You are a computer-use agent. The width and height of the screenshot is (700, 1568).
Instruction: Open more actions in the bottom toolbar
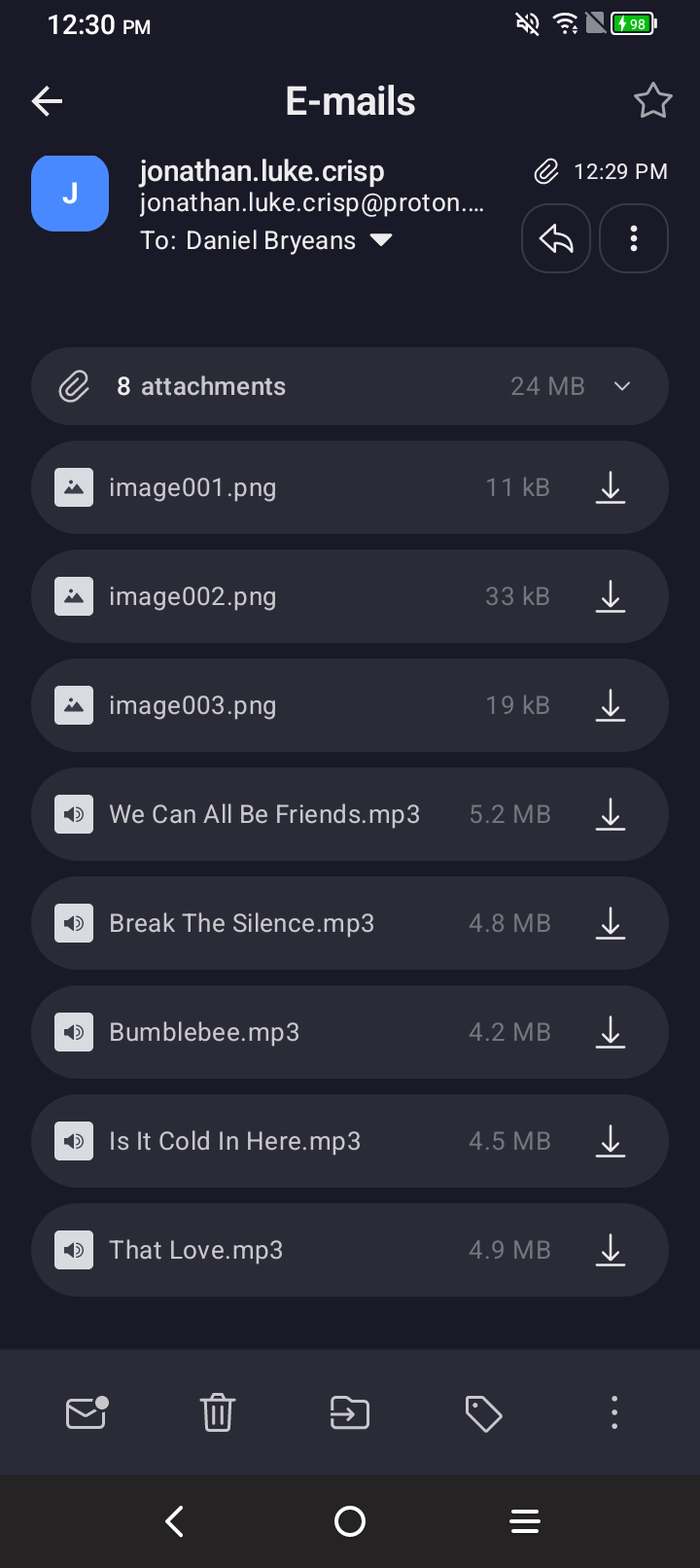(614, 1412)
